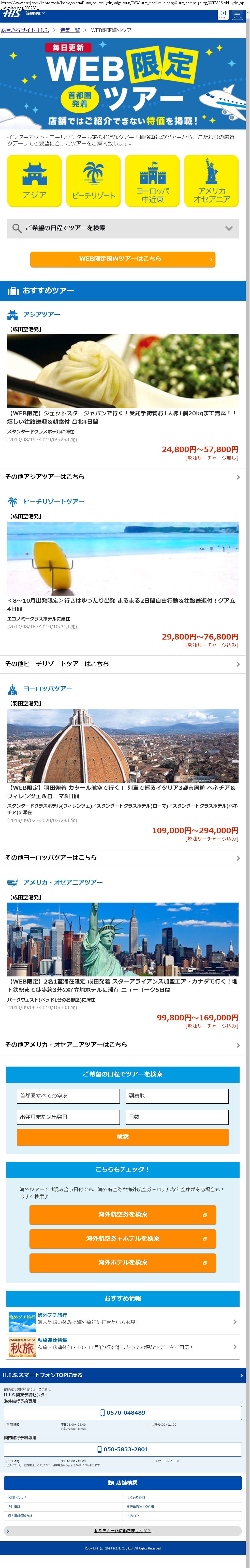
Task: Select the ビーチリゾート category tile
Action: pos(93,181)
